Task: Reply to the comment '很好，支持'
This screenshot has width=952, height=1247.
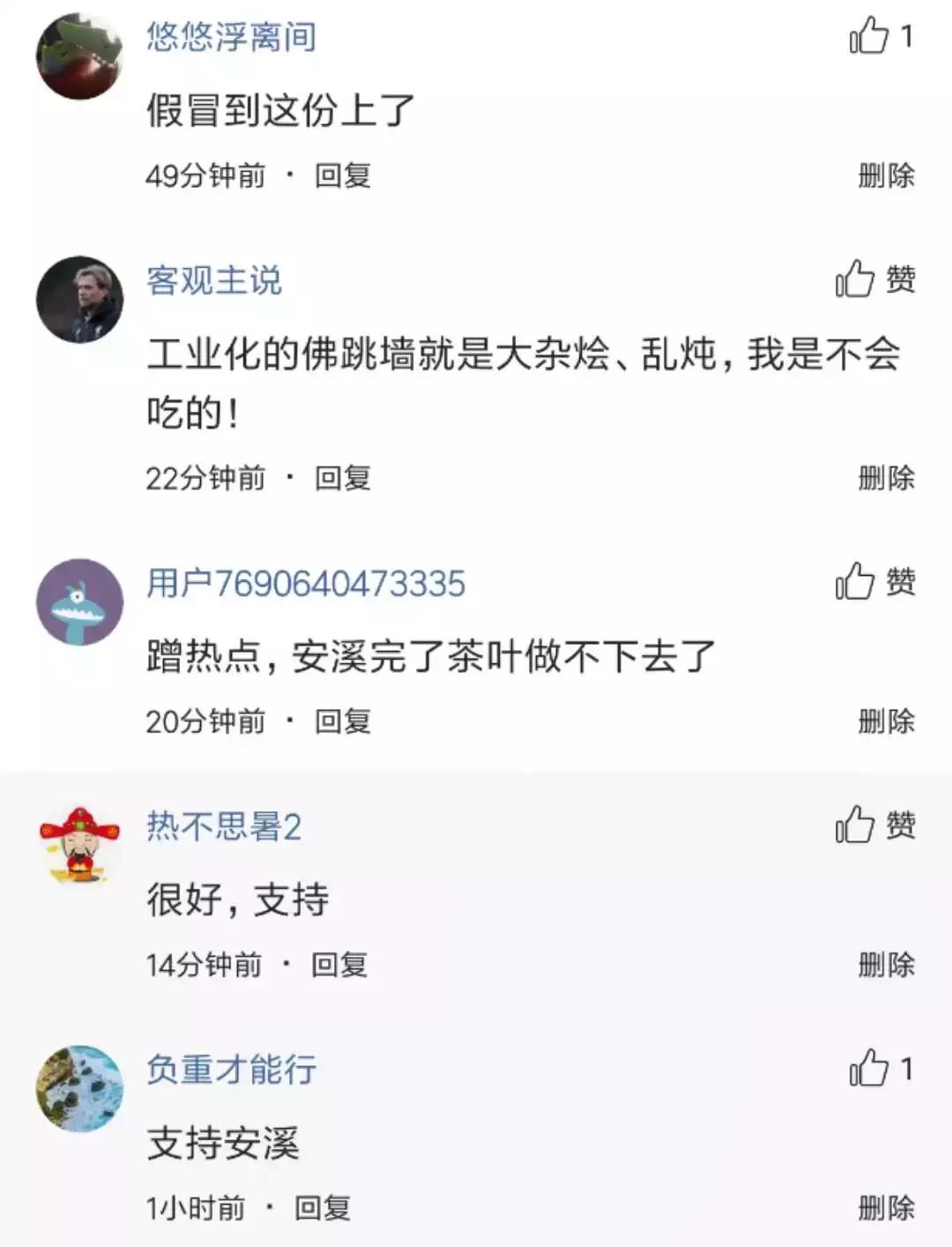Action: [342, 964]
